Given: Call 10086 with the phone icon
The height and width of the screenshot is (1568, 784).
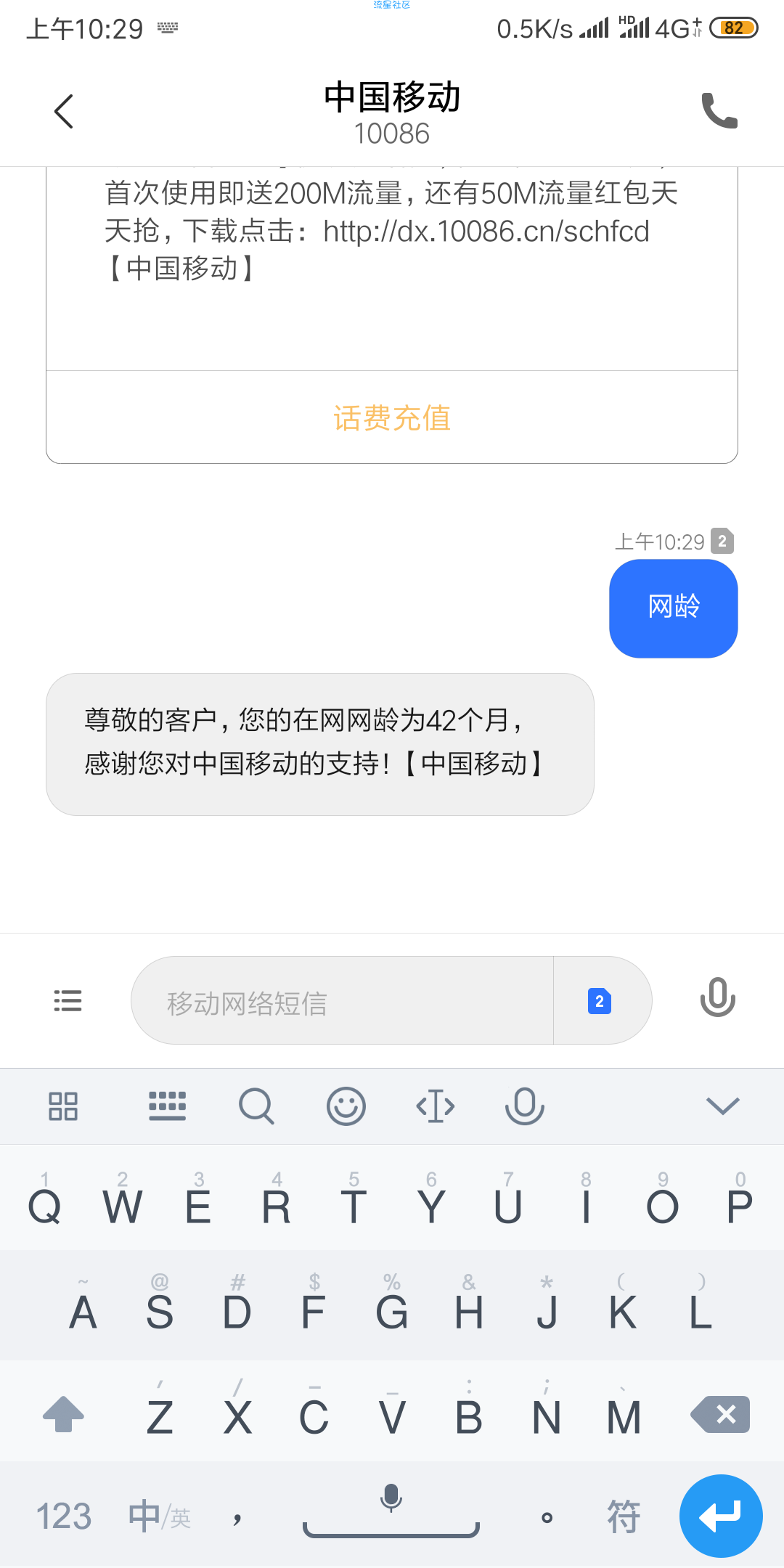Looking at the screenshot, I should (719, 110).
